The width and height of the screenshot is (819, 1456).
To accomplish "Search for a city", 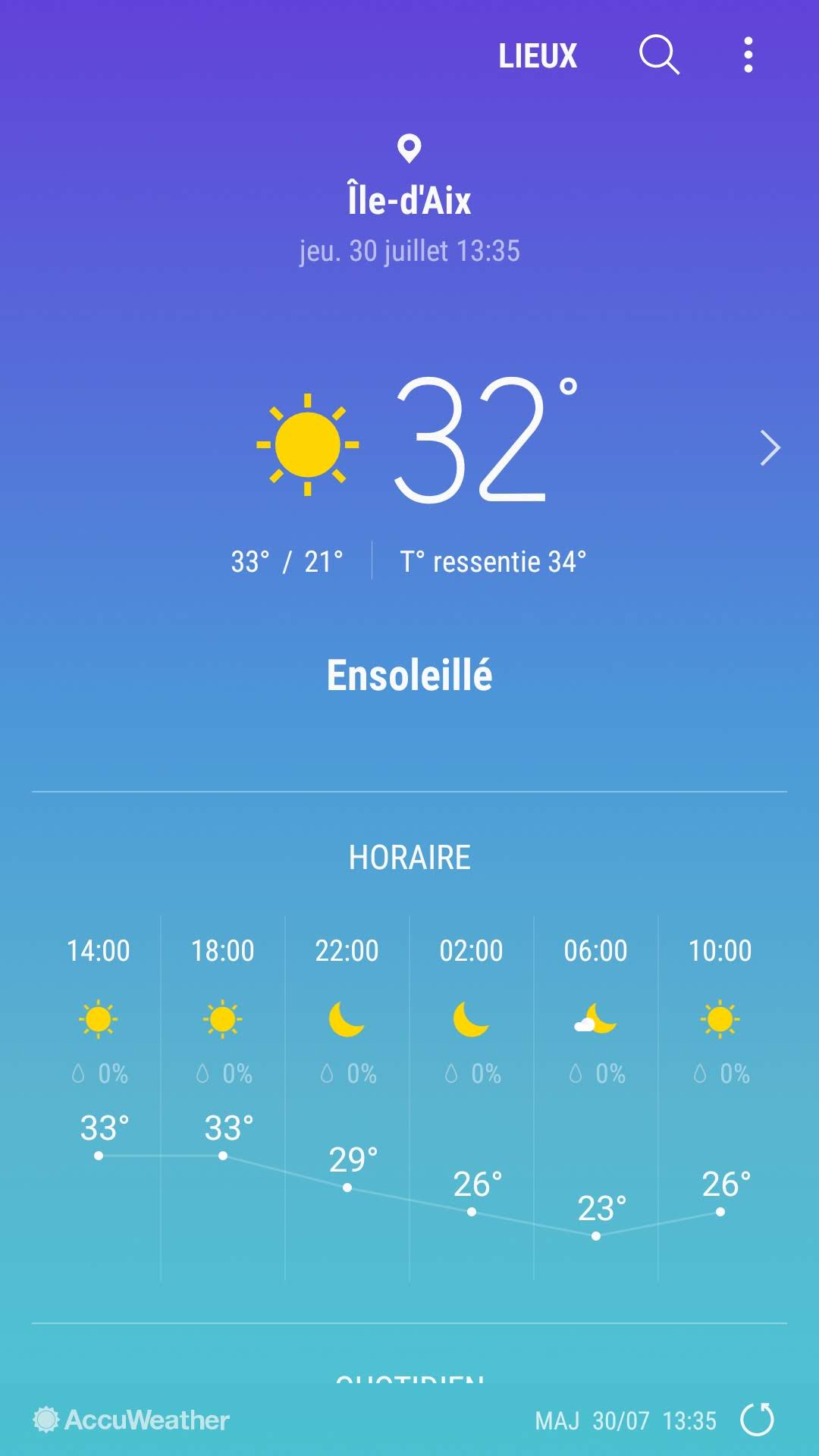I will tap(658, 55).
